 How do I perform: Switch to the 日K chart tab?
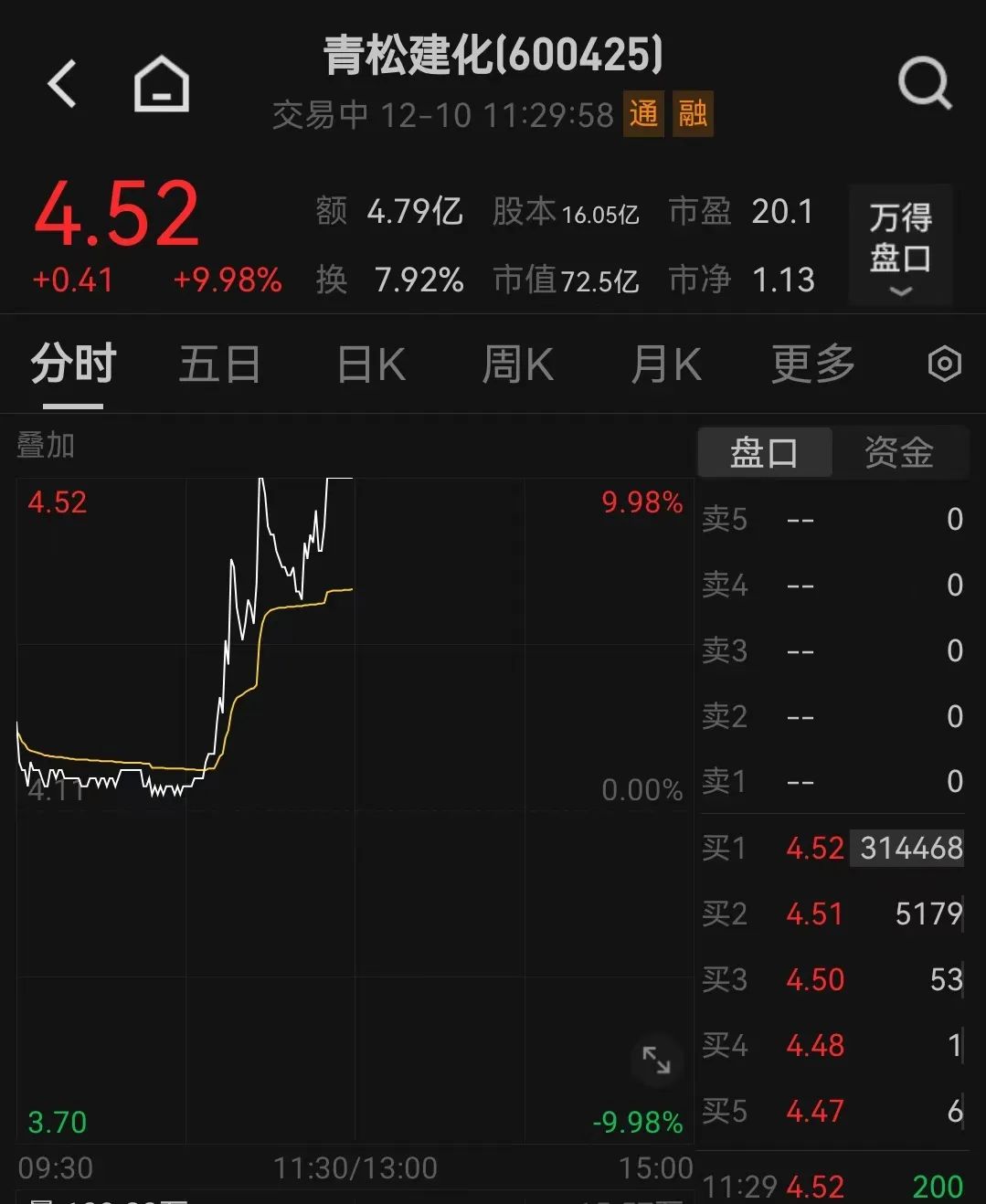point(371,364)
